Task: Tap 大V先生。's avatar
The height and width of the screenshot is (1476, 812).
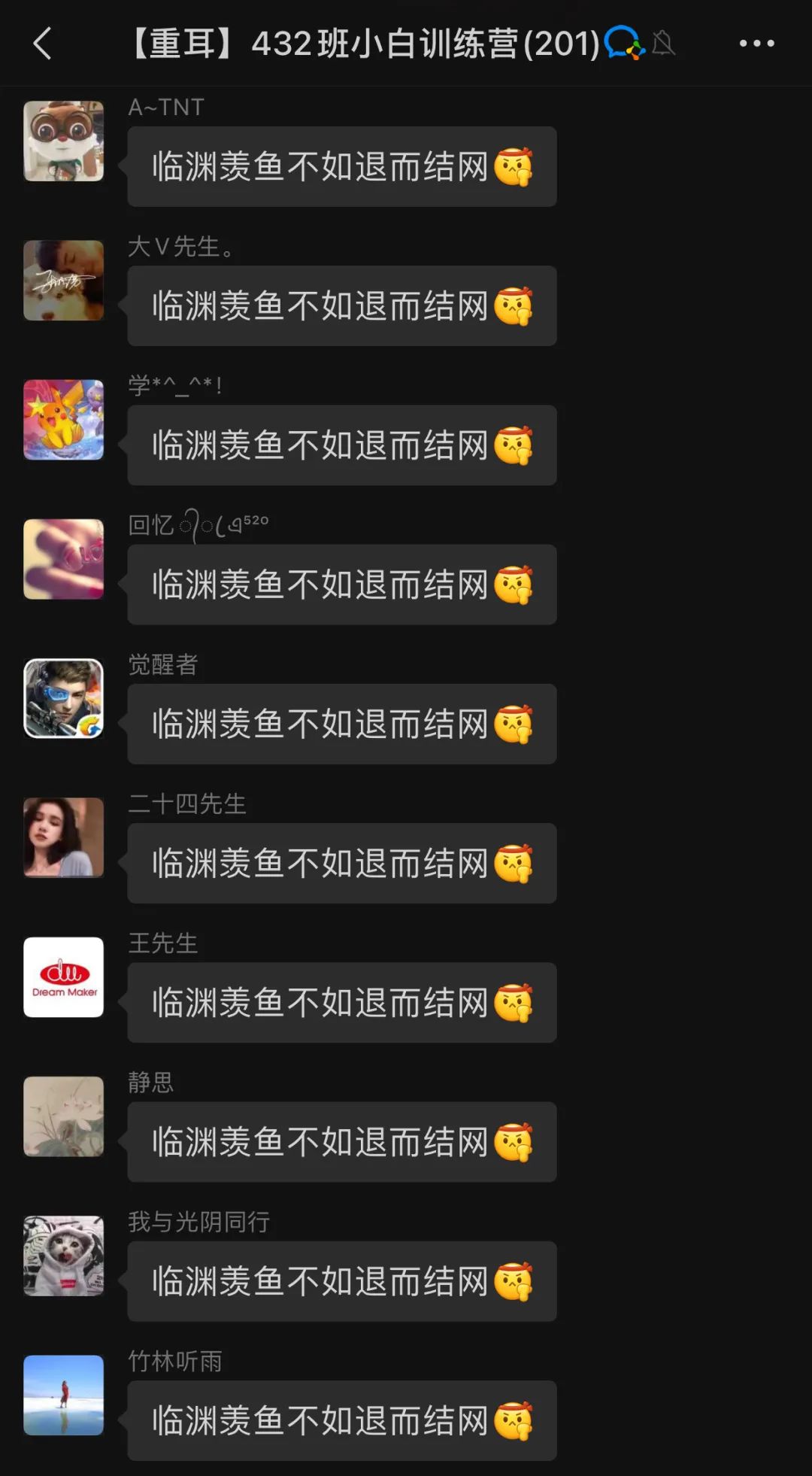Action: pyautogui.click(x=64, y=281)
